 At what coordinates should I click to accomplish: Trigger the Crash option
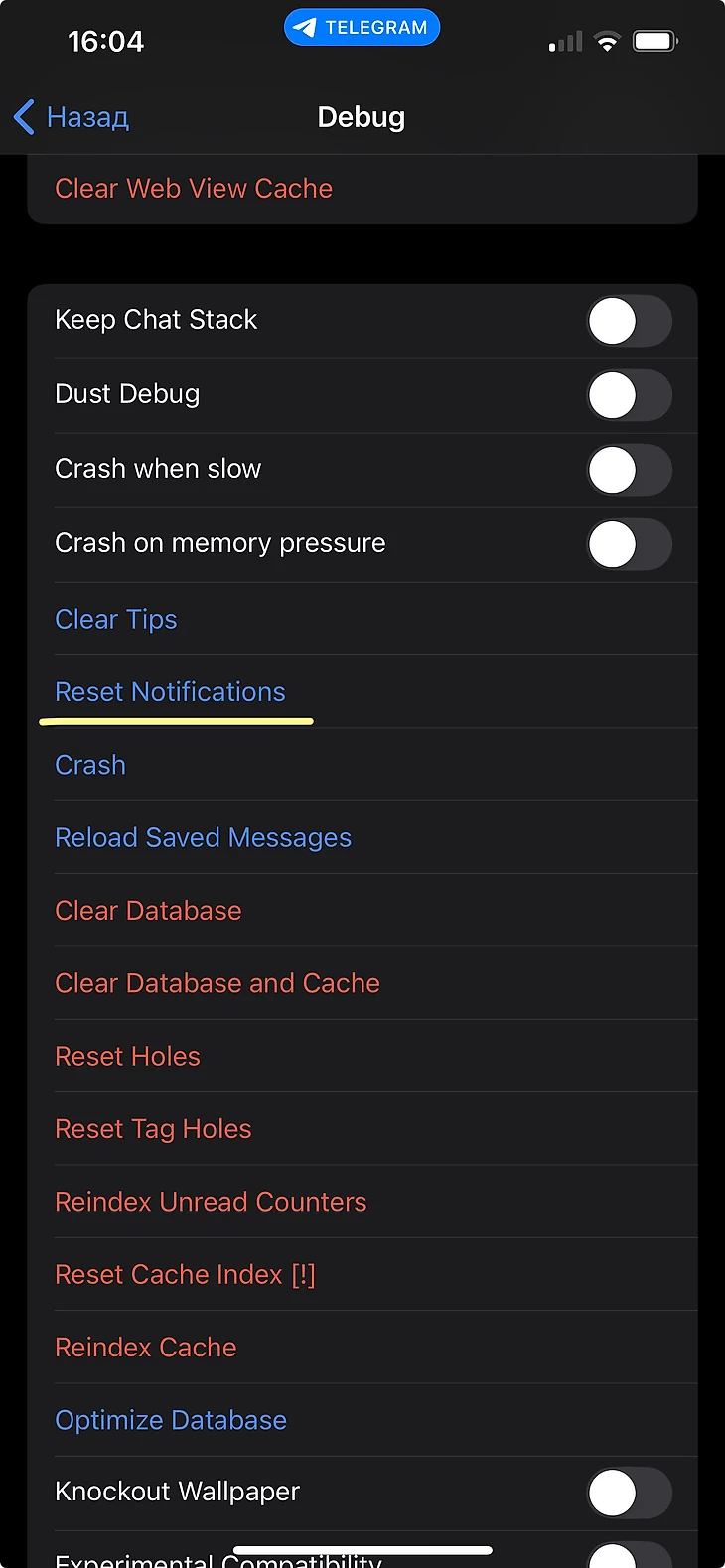click(x=90, y=765)
